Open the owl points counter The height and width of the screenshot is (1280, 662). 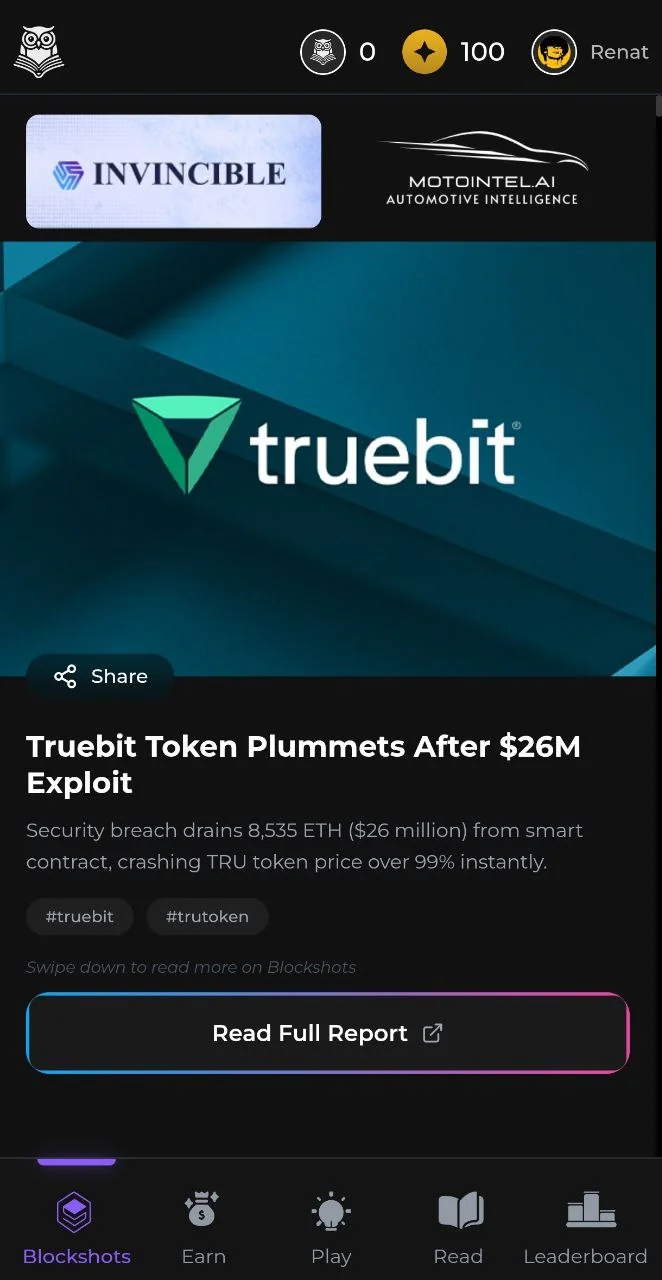pos(339,52)
